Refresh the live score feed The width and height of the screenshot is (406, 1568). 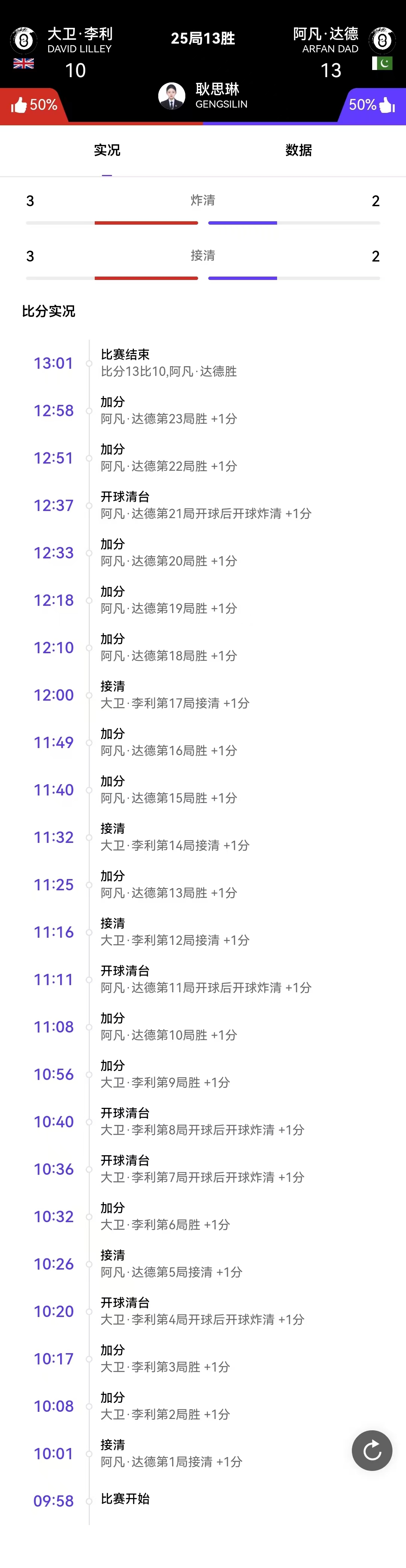pos(372,1451)
